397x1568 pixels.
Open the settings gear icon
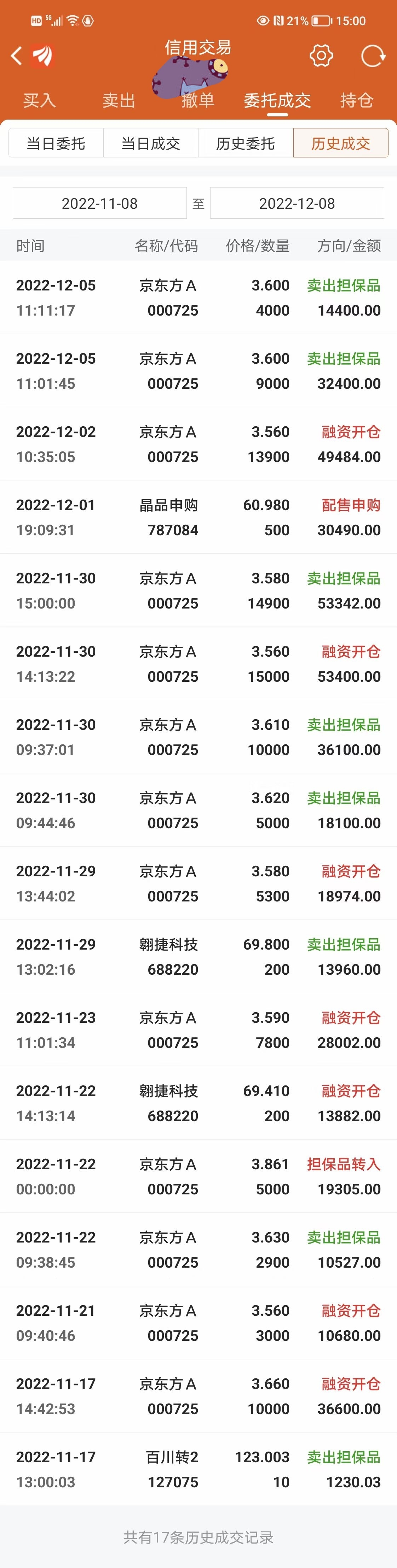click(321, 56)
